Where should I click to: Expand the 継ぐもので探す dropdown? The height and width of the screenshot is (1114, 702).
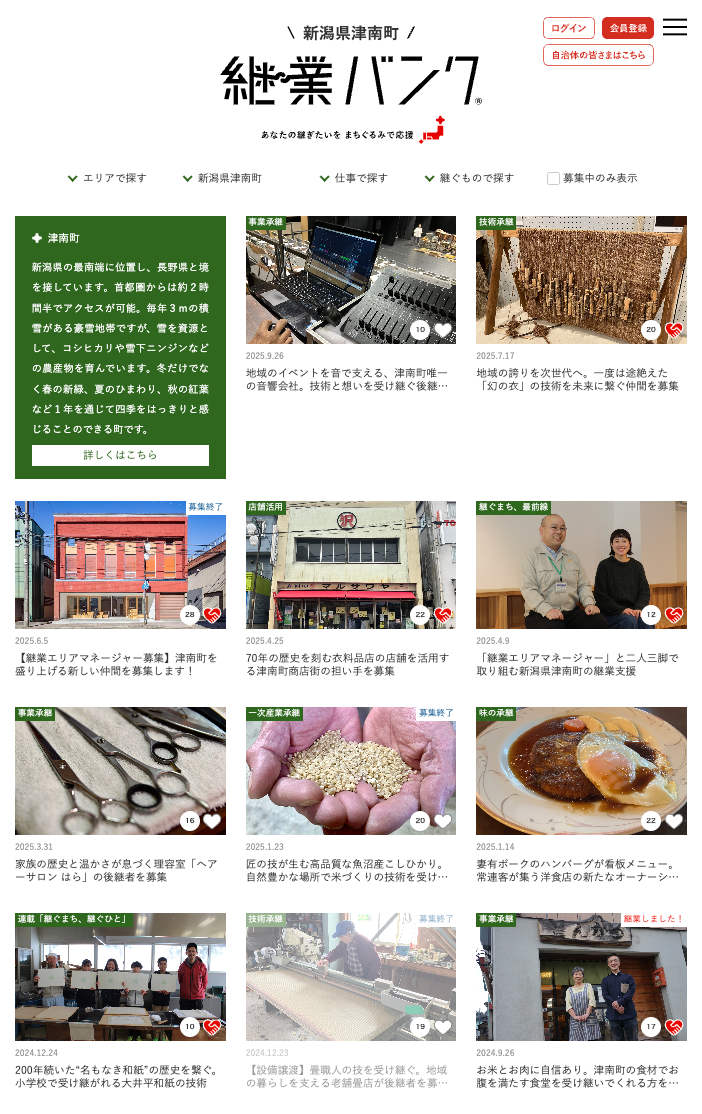click(x=469, y=178)
